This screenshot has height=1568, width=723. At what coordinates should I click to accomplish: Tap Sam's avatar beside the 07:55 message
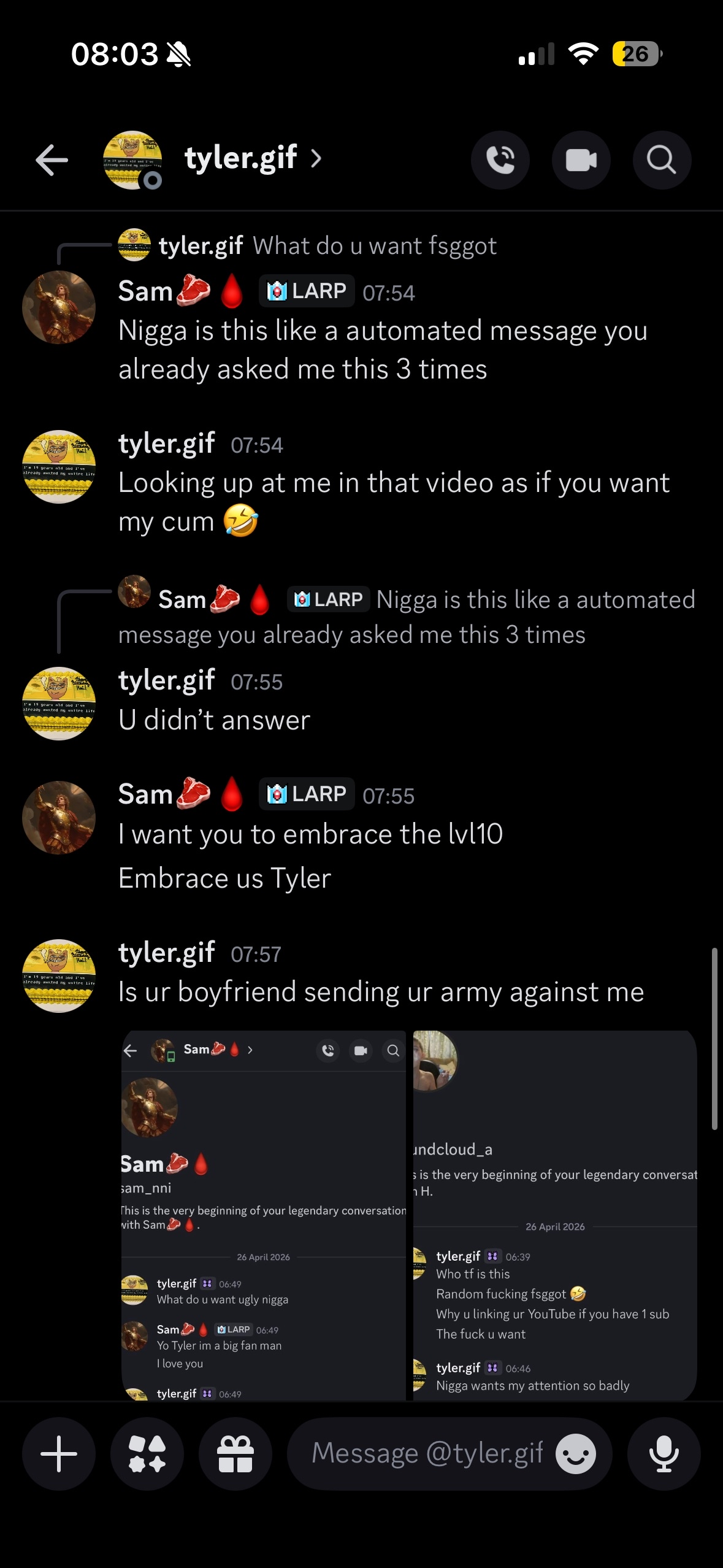click(x=59, y=817)
